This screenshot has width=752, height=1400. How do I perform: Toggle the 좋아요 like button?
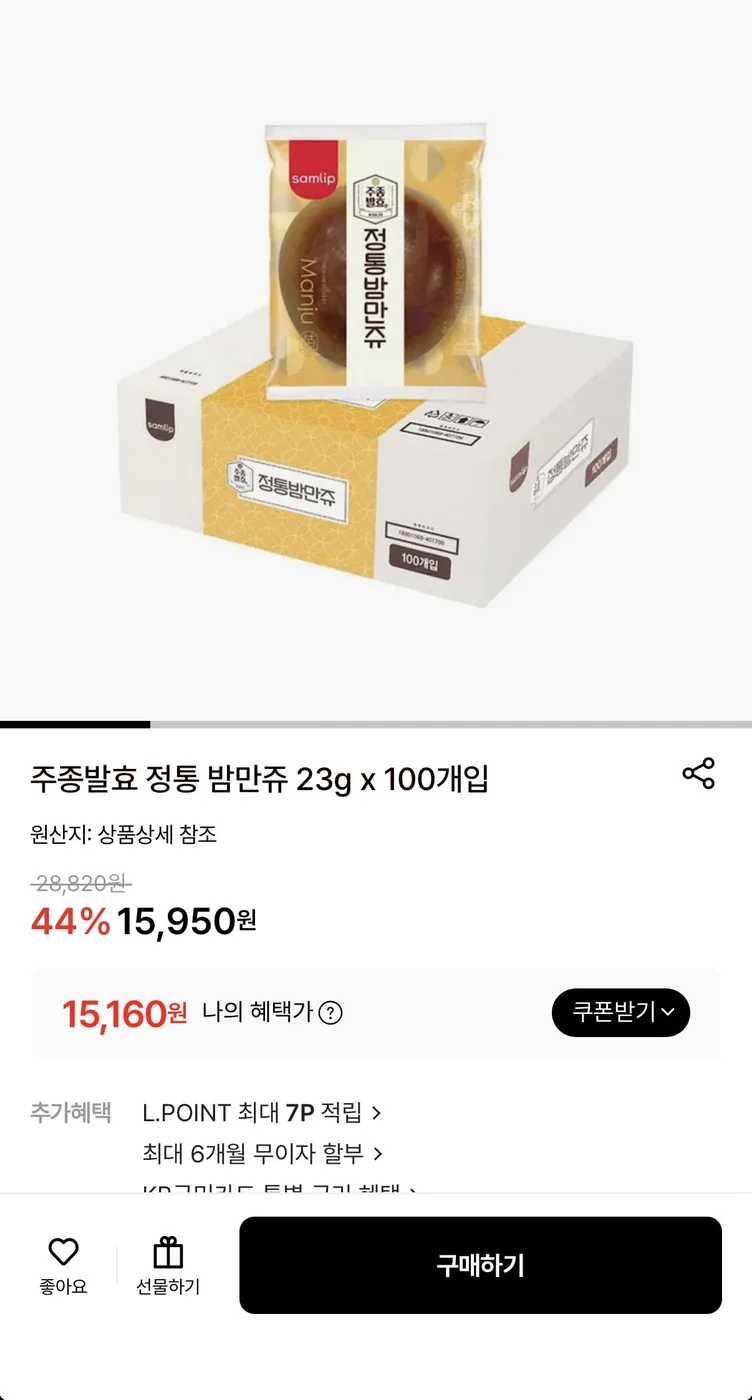63,1263
